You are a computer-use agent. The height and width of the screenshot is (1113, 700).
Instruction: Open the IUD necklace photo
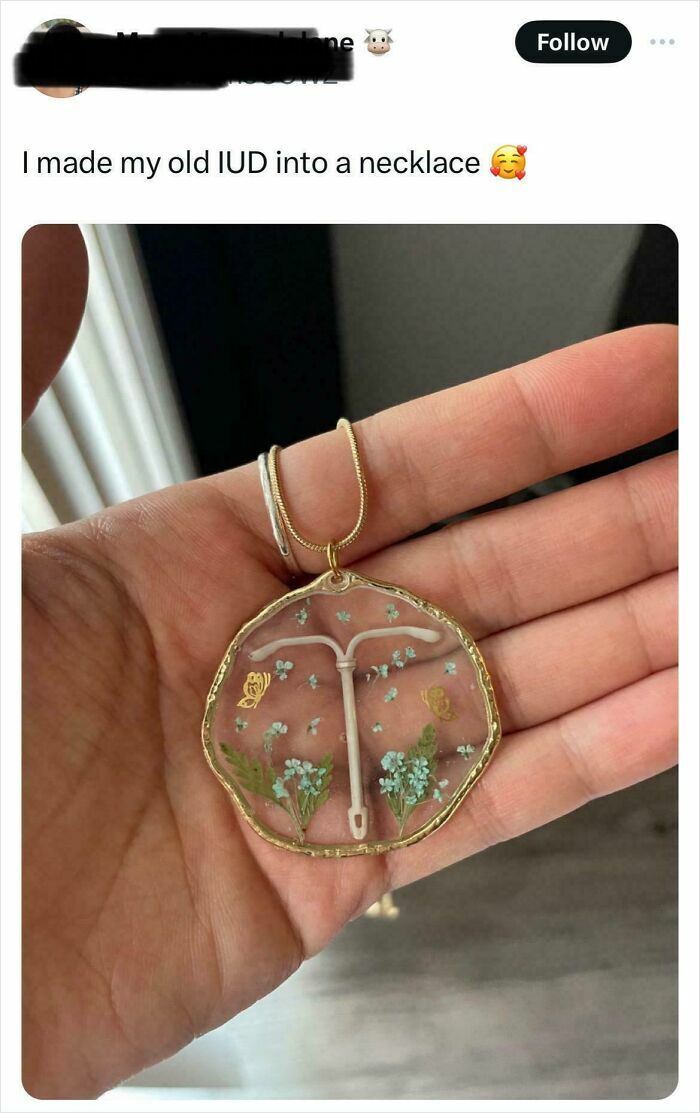coord(350,660)
